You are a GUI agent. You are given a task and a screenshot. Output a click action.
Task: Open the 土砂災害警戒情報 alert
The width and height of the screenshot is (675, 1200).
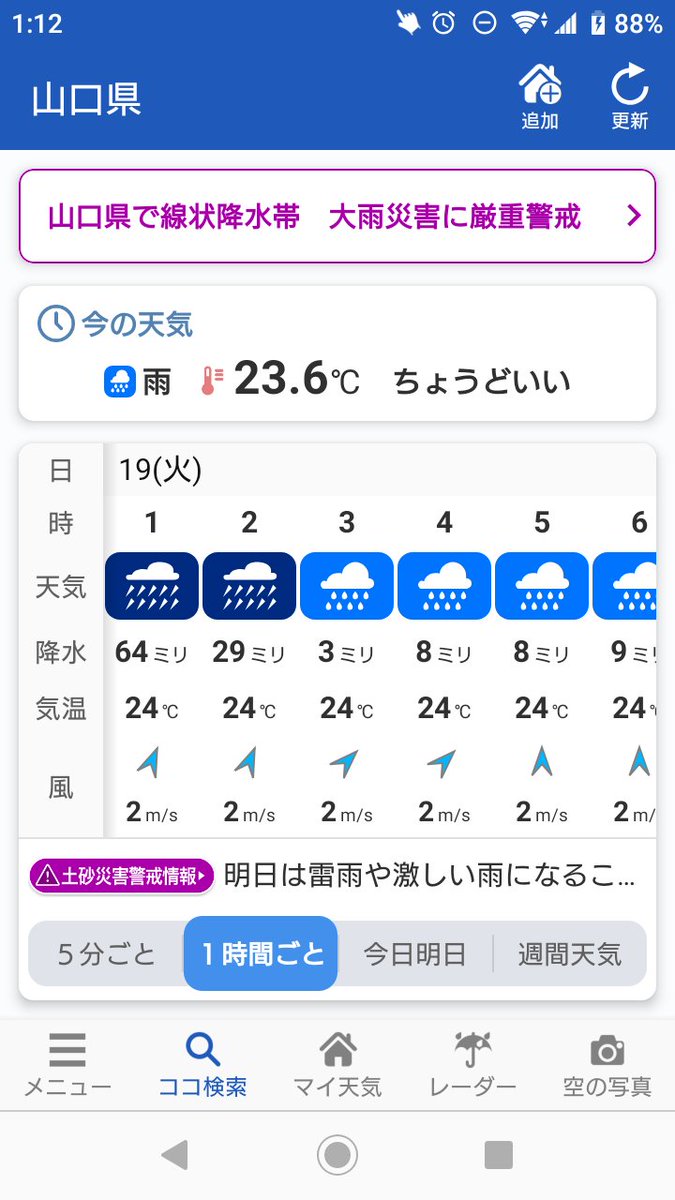pos(122,876)
